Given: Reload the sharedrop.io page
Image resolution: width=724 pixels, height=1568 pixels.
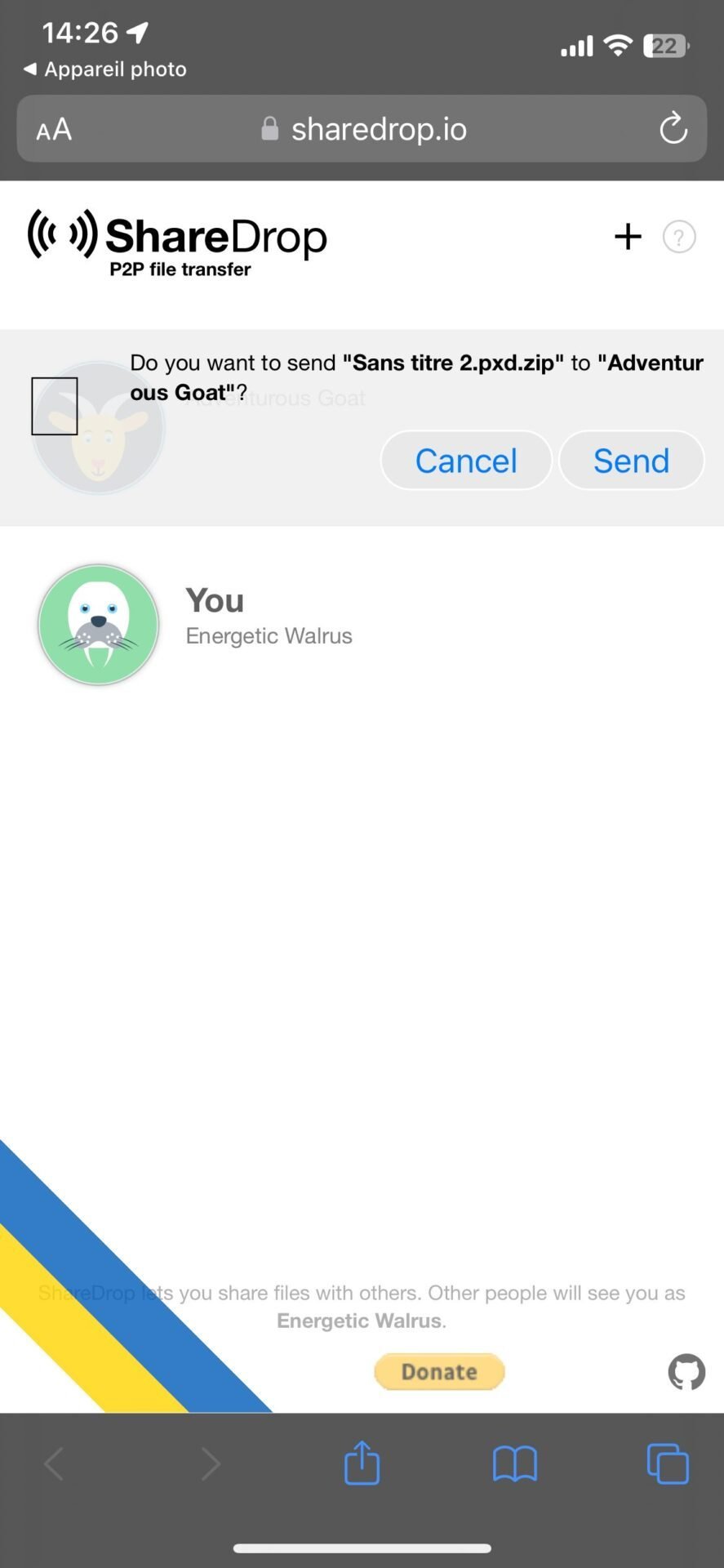Looking at the screenshot, I should pos(673,128).
